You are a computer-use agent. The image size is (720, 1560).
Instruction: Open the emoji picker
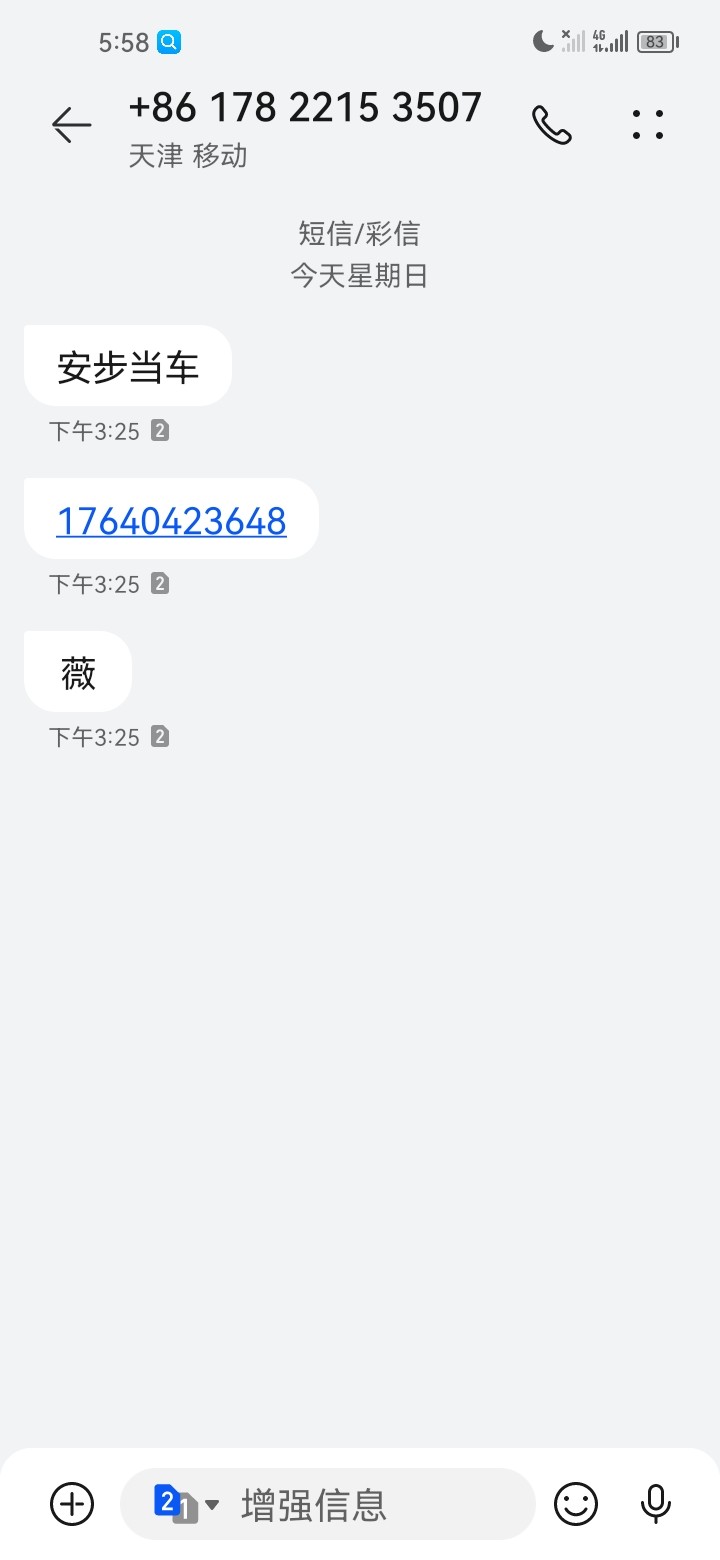(x=576, y=1504)
